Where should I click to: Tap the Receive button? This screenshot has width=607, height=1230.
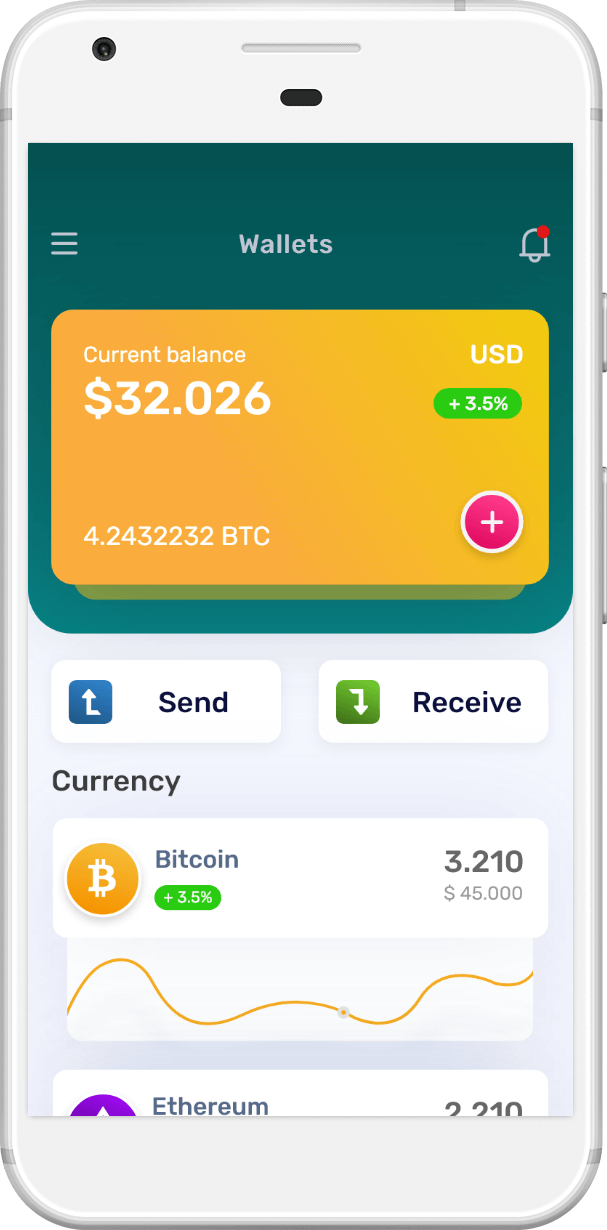click(x=433, y=702)
